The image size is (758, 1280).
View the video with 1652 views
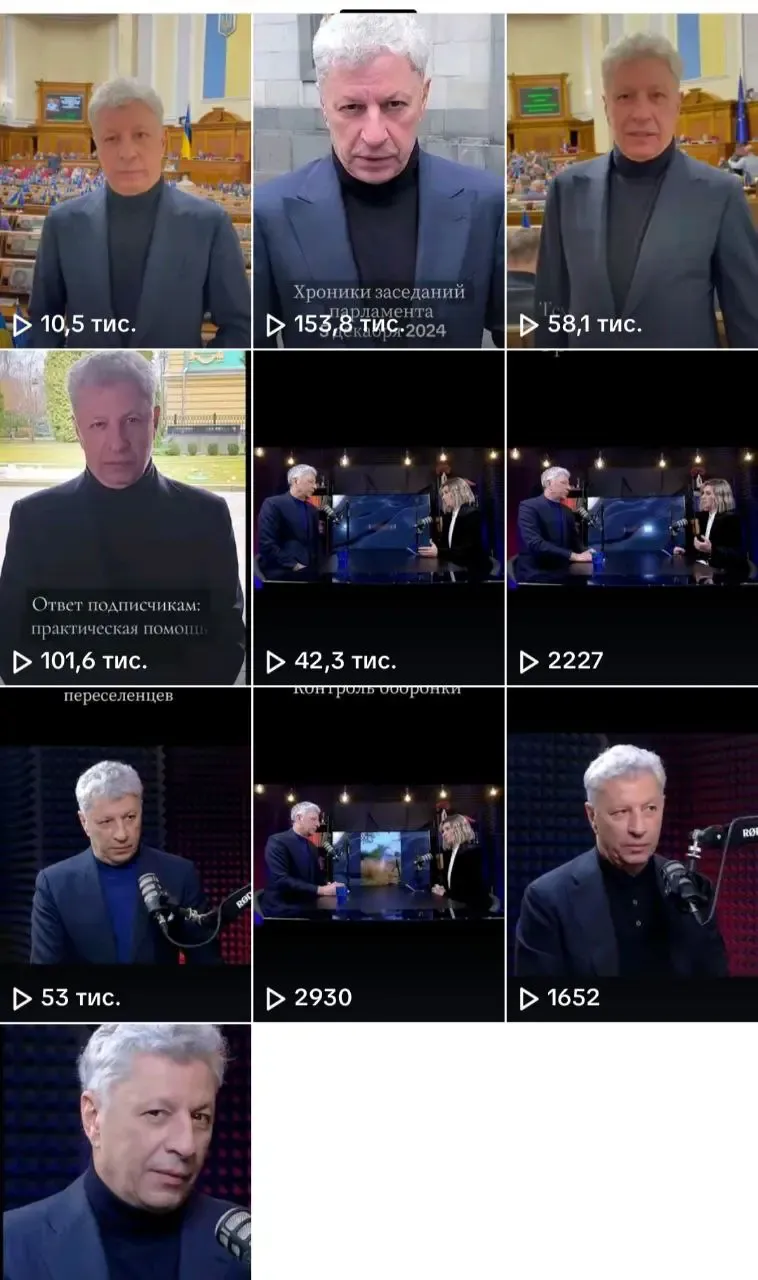[x=632, y=855]
